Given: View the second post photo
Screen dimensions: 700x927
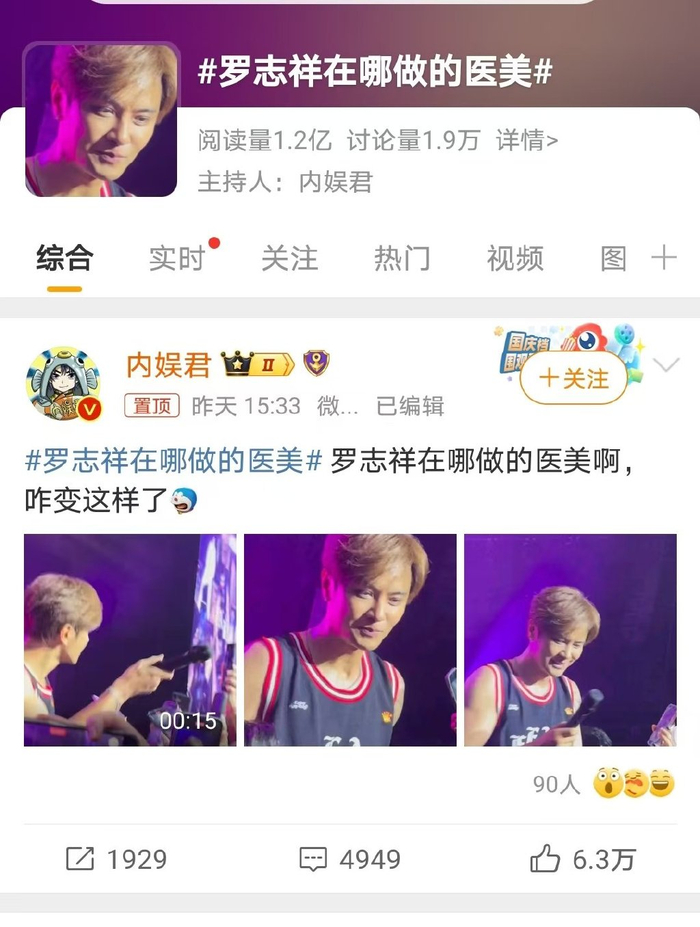Looking at the screenshot, I should point(350,640).
